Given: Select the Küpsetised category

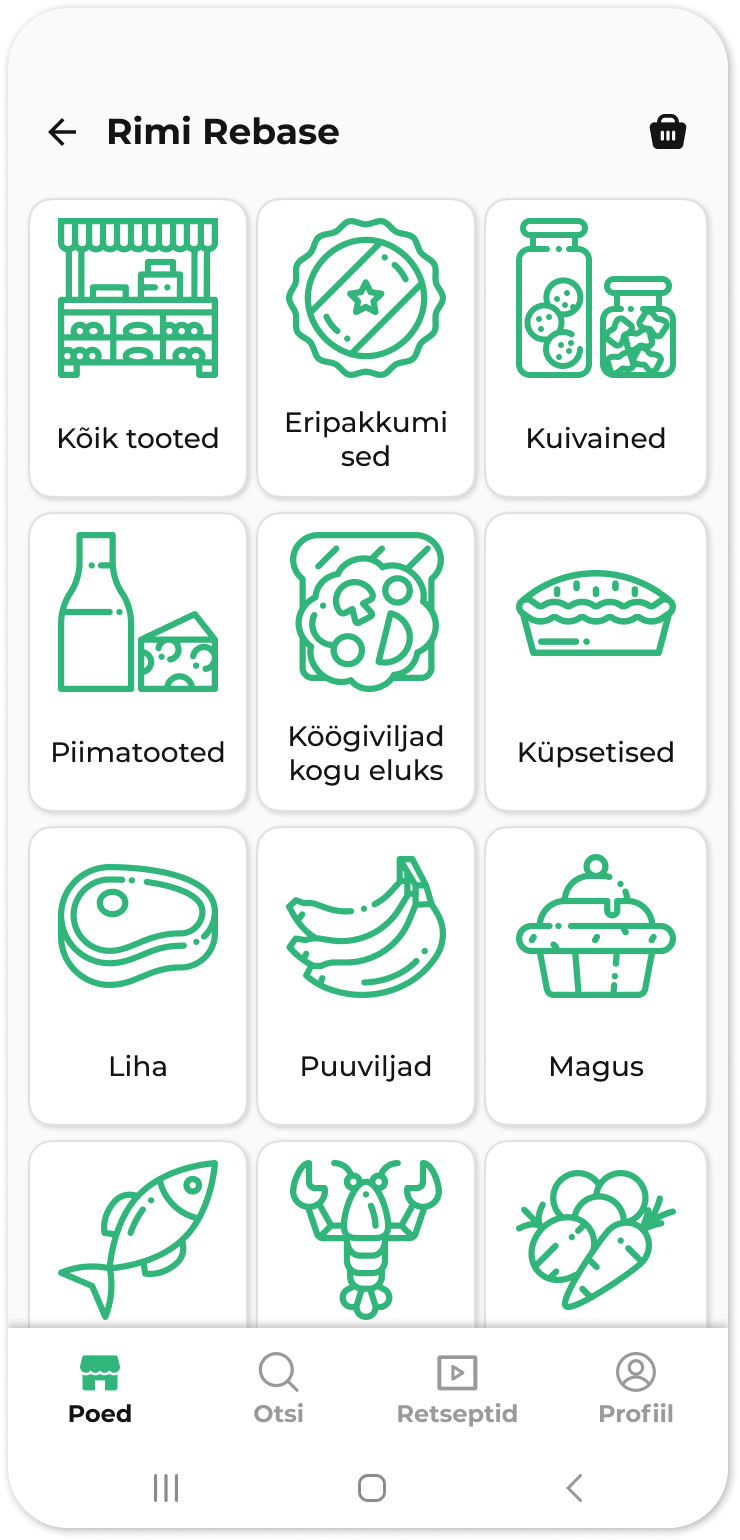Looking at the screenshot, I should [596, 662].
